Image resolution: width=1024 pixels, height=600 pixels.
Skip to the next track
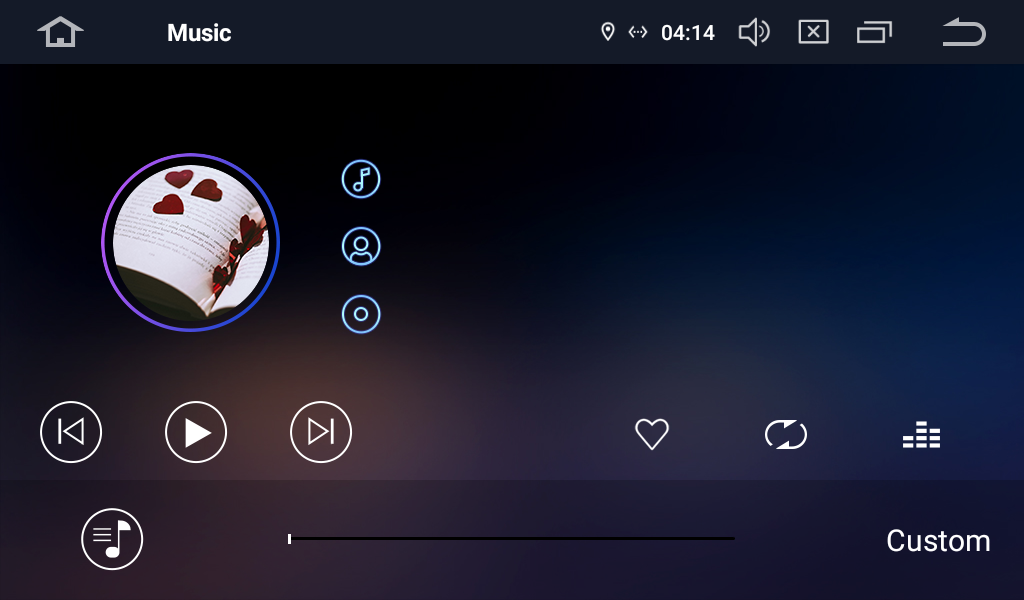click(321, 432)
